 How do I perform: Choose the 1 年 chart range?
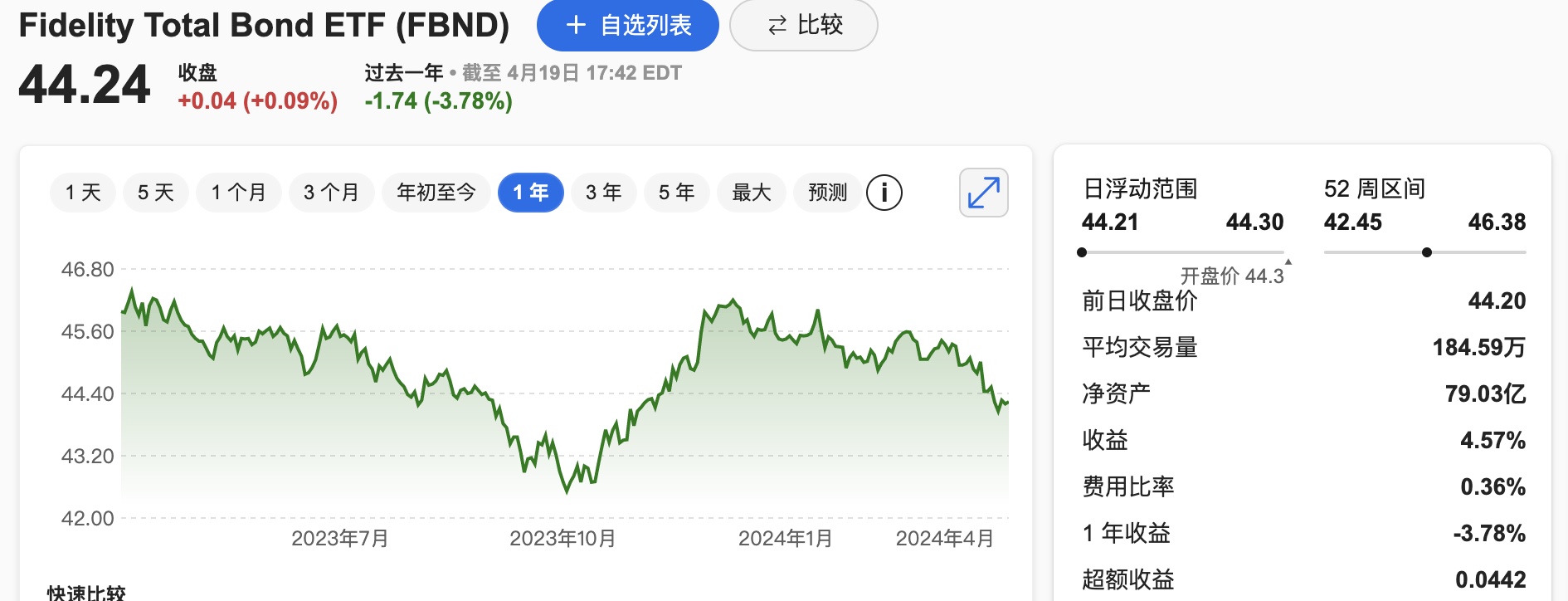(x=531, y=193)
